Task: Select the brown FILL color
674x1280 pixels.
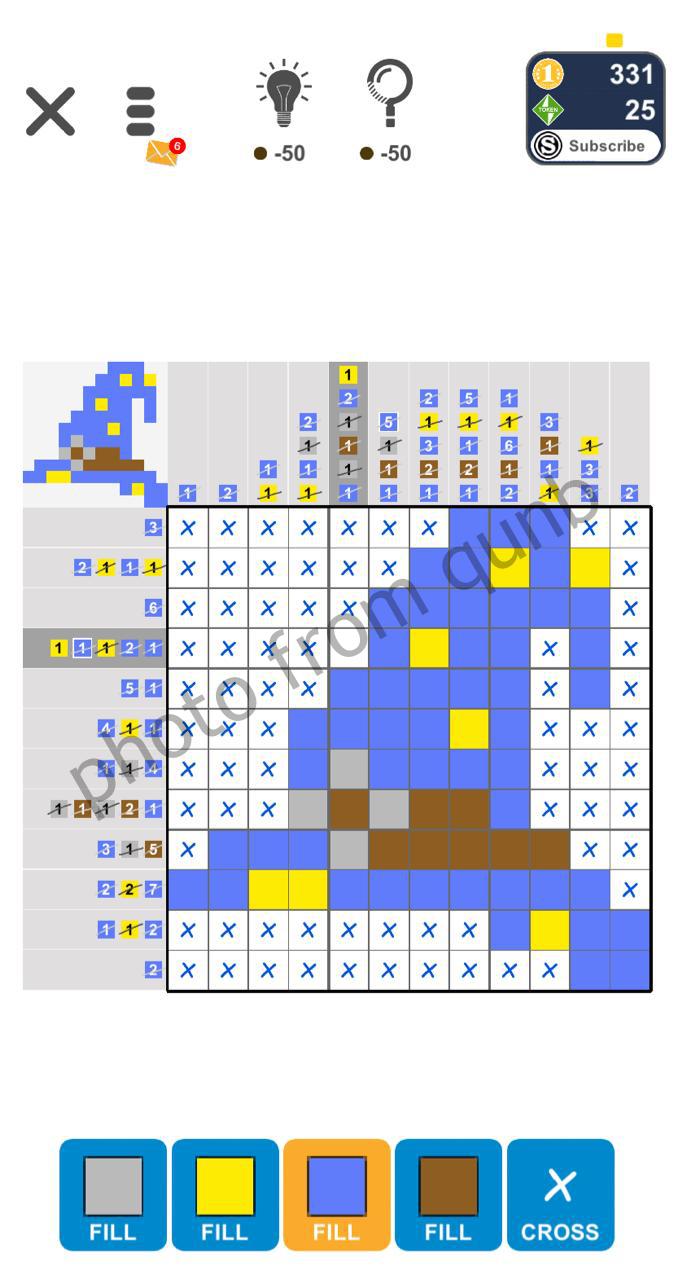Action: pos(448,1194)
